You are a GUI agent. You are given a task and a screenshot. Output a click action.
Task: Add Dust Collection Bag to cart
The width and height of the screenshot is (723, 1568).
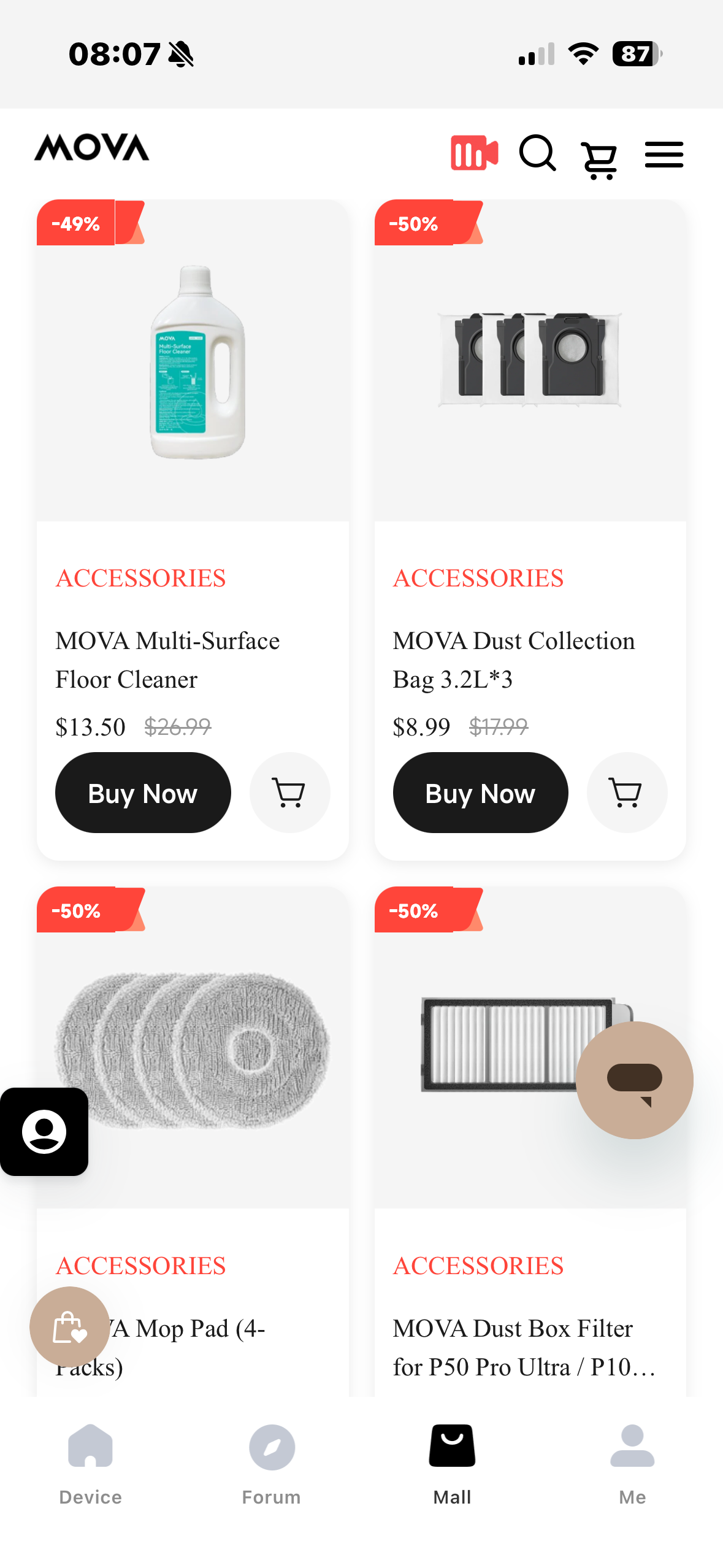(x=627, y=793)
